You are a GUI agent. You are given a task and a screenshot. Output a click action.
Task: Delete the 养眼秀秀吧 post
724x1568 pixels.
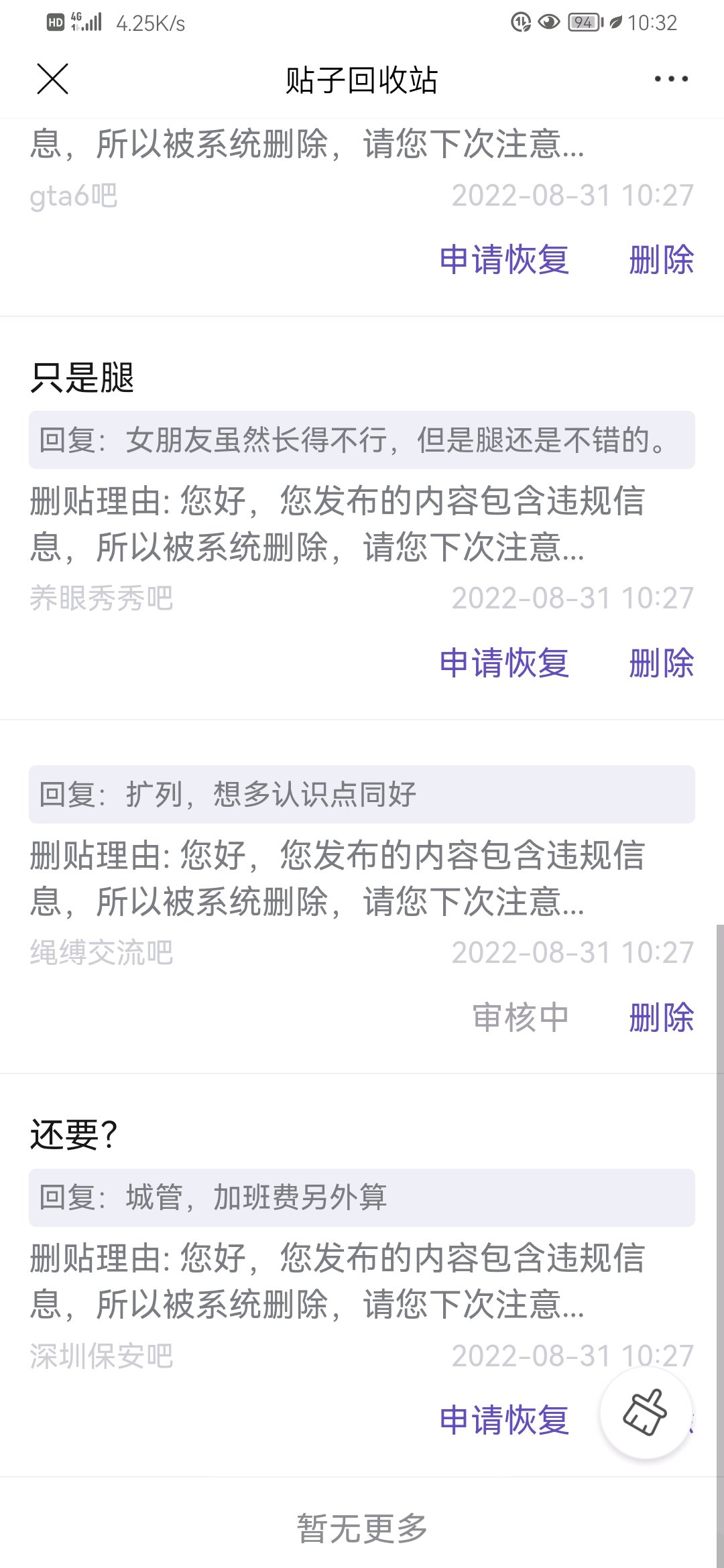tap(661, 663)
